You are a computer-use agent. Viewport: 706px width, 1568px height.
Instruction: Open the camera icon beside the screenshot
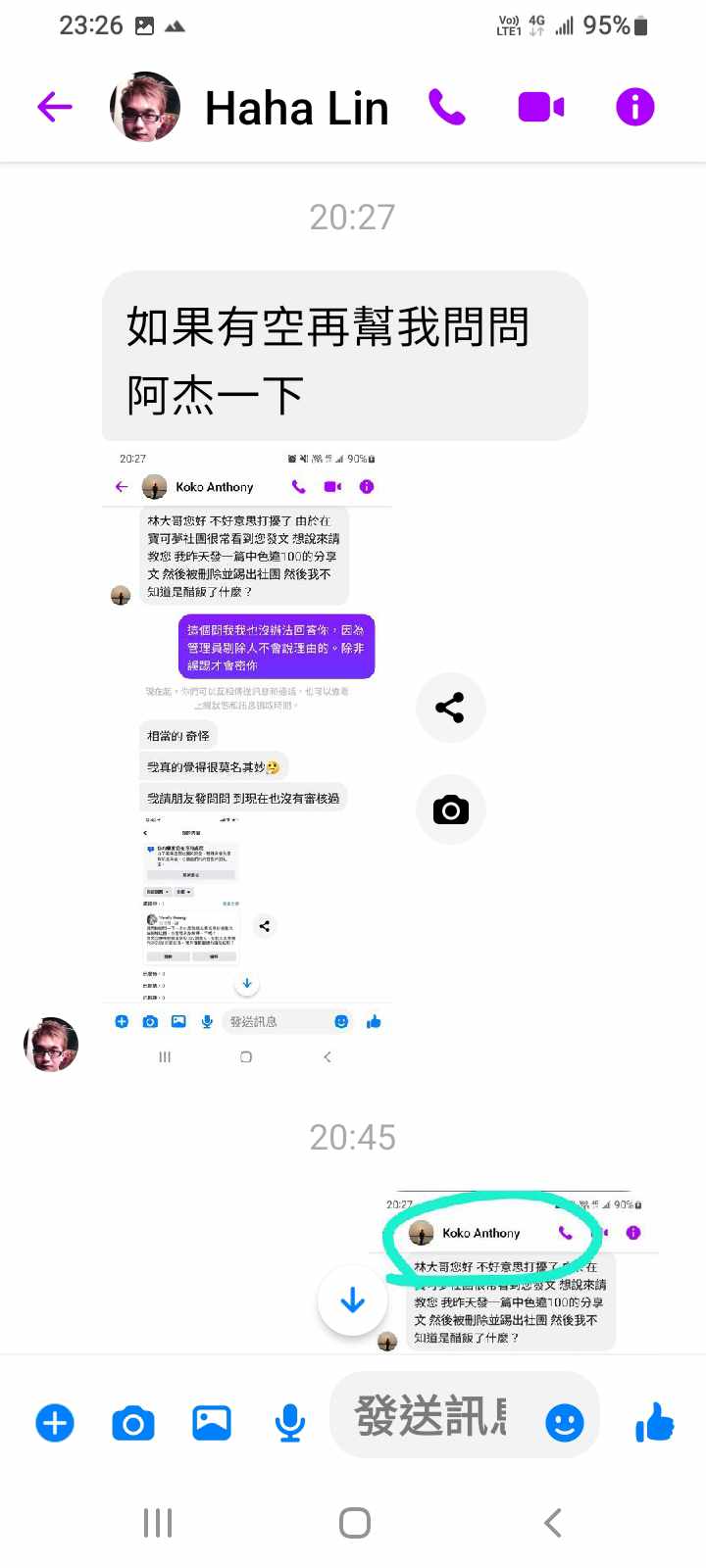click(x=450, y=810)
